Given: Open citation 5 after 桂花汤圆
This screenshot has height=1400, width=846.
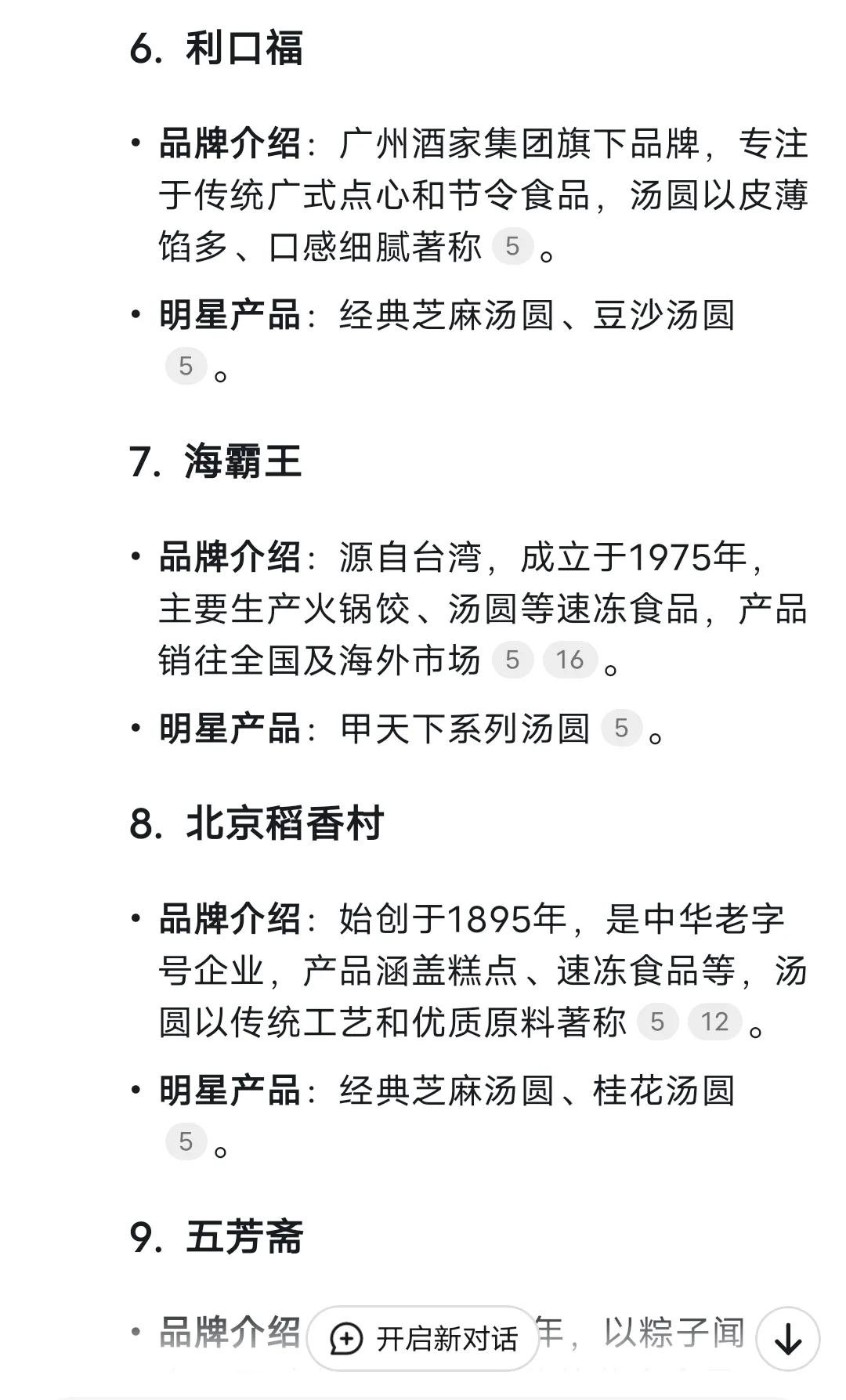Looking at the screenshot, I should click(x=186, y=1141).
